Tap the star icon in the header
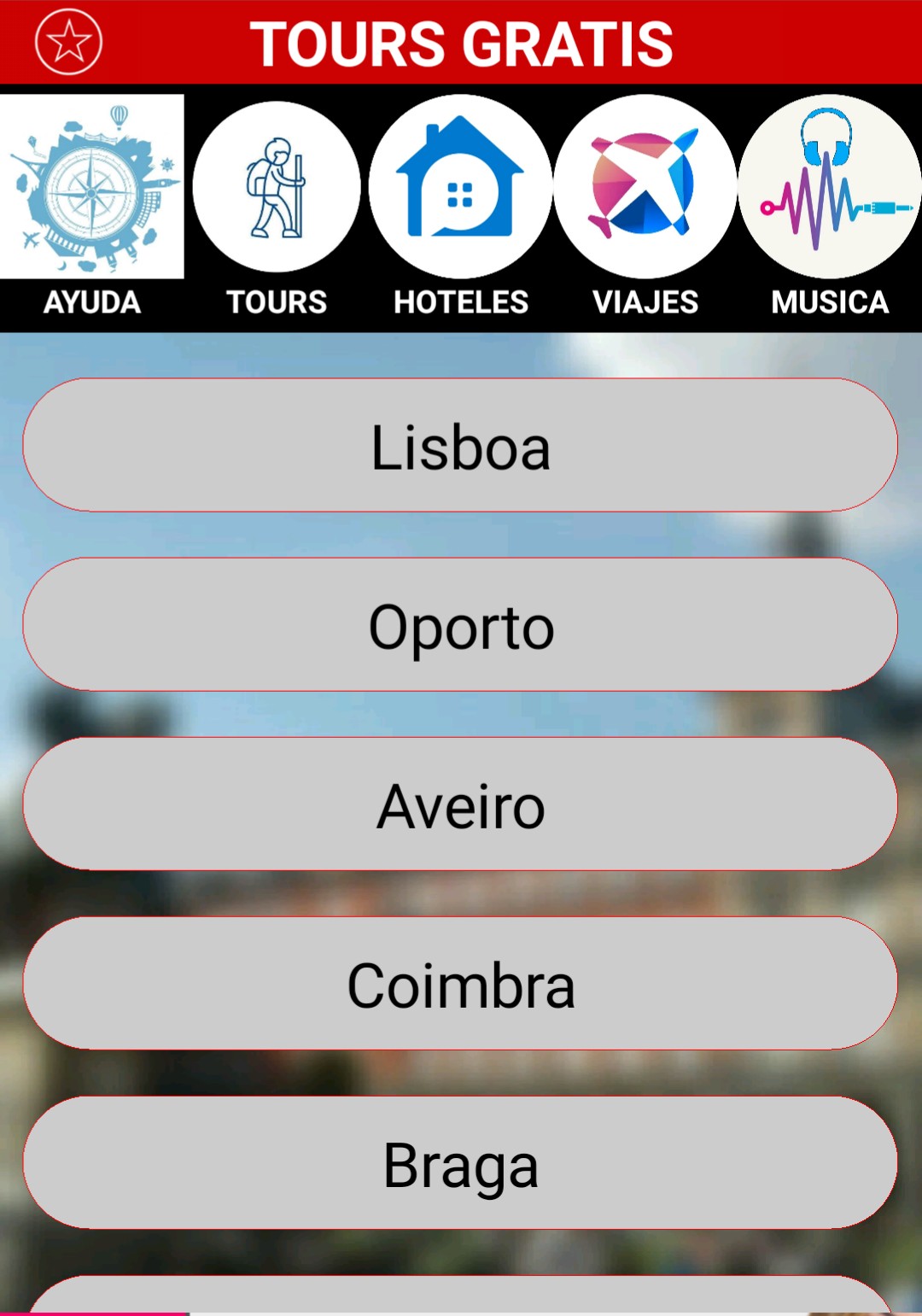Viewport: 922px width, 1316px height. [68, 42]
